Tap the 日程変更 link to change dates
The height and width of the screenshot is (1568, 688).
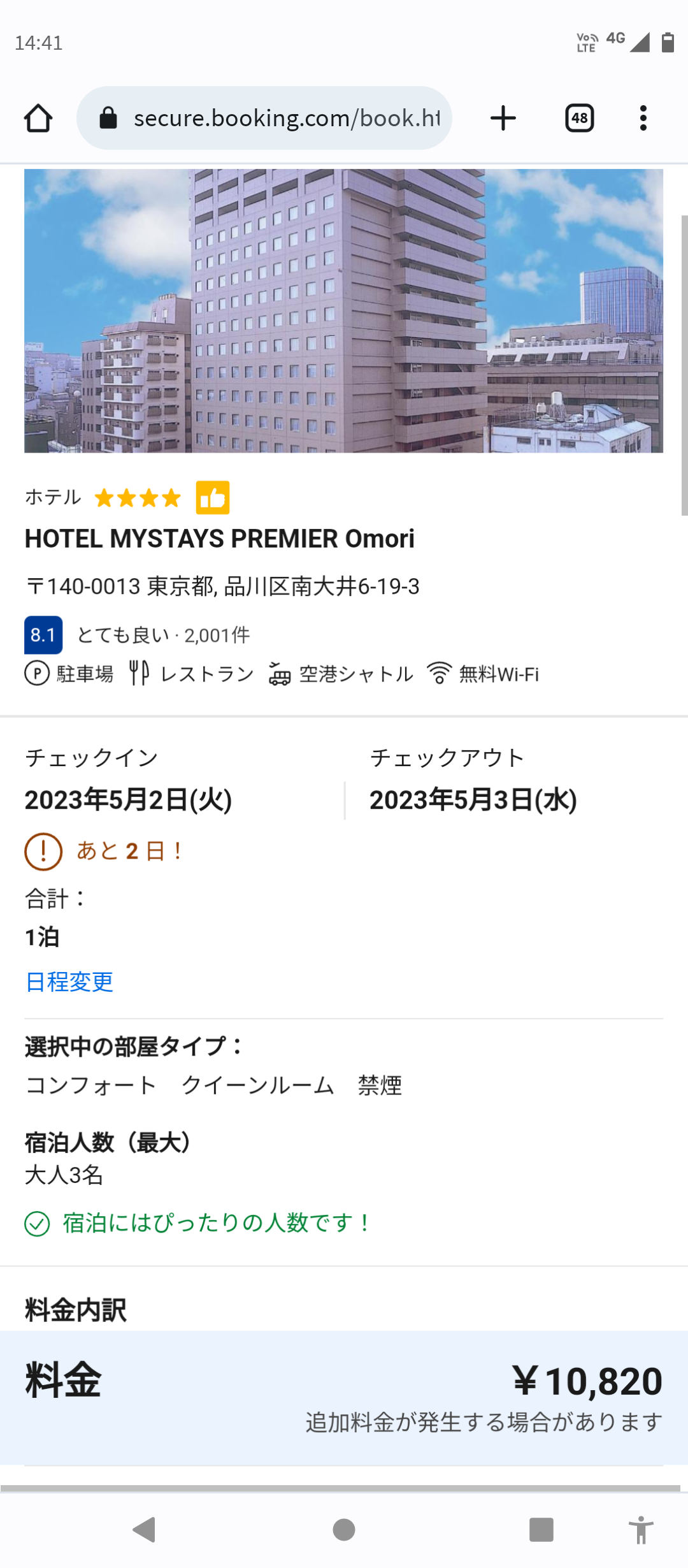click(69, 982)
